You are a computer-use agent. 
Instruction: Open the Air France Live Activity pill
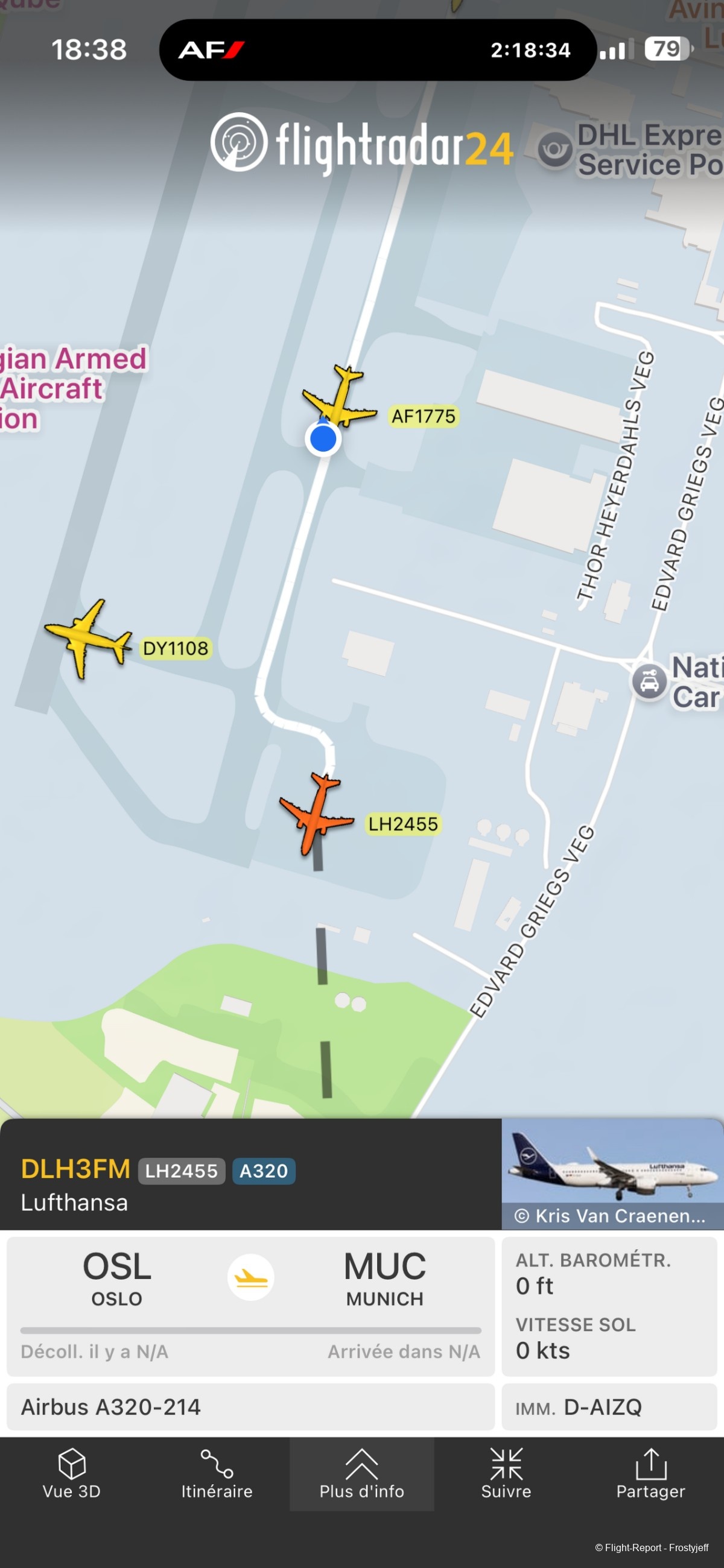tap(378, 50)
